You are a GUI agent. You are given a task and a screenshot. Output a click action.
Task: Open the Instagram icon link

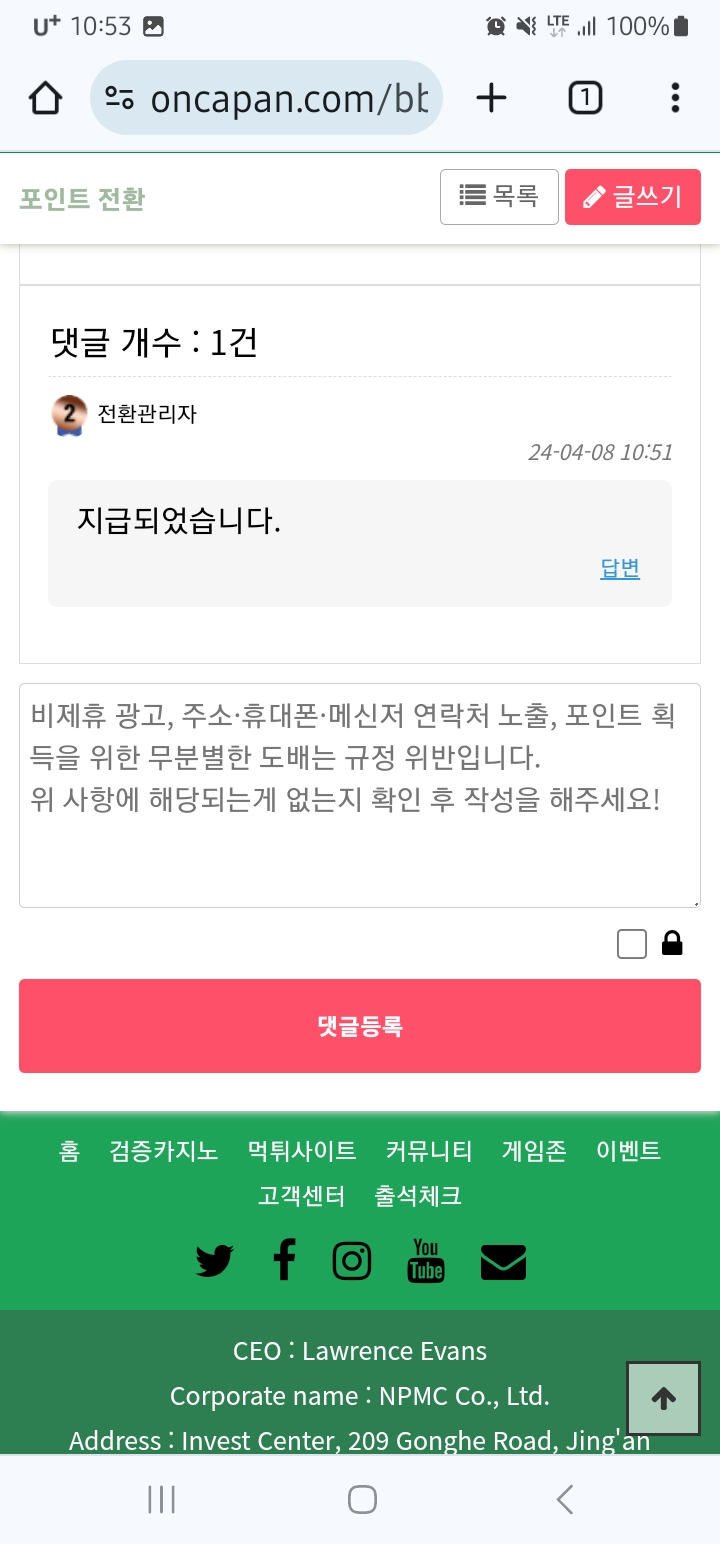pos(352,1261)
